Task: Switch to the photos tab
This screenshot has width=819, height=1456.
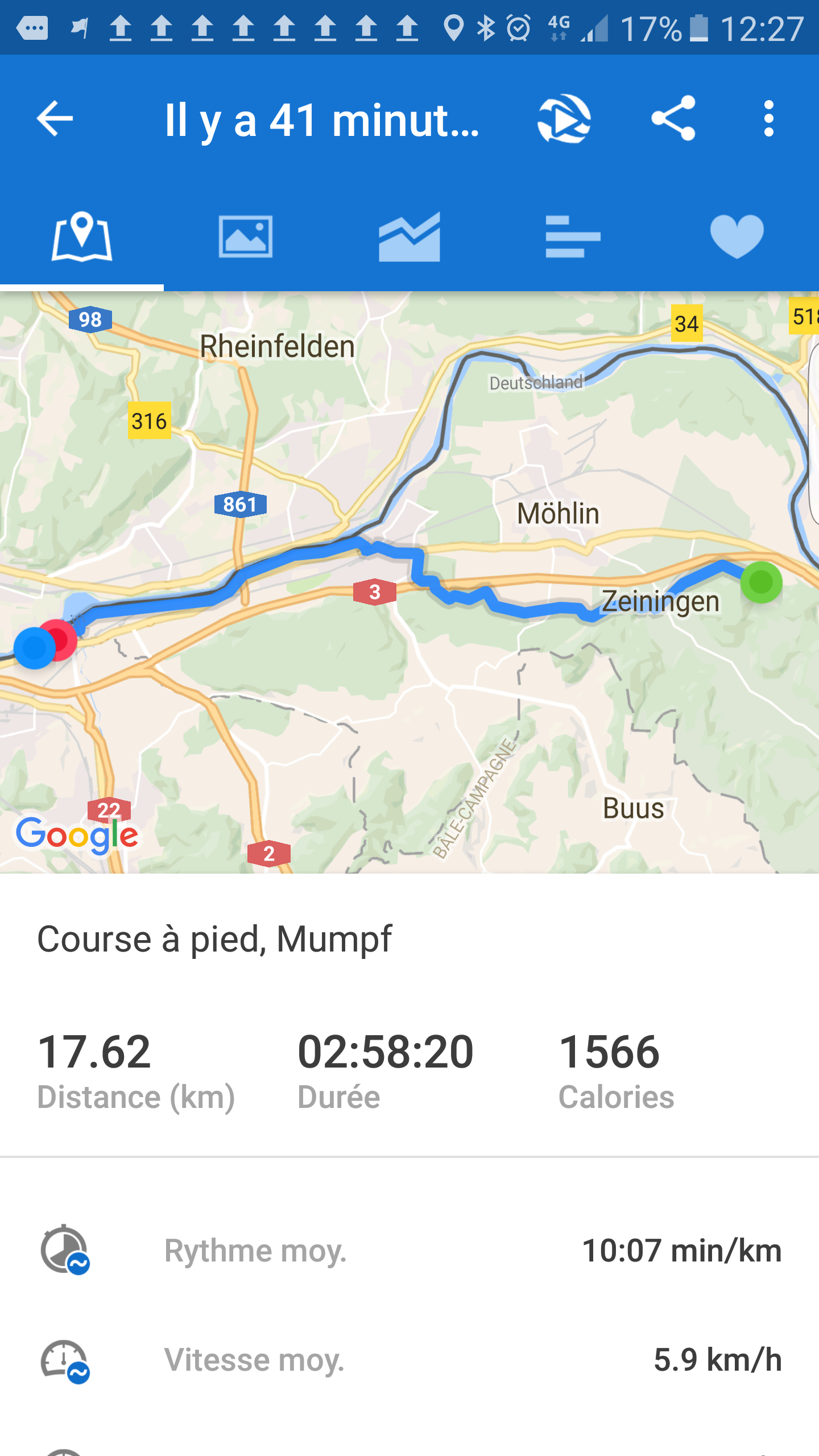Action: [246, 236]
